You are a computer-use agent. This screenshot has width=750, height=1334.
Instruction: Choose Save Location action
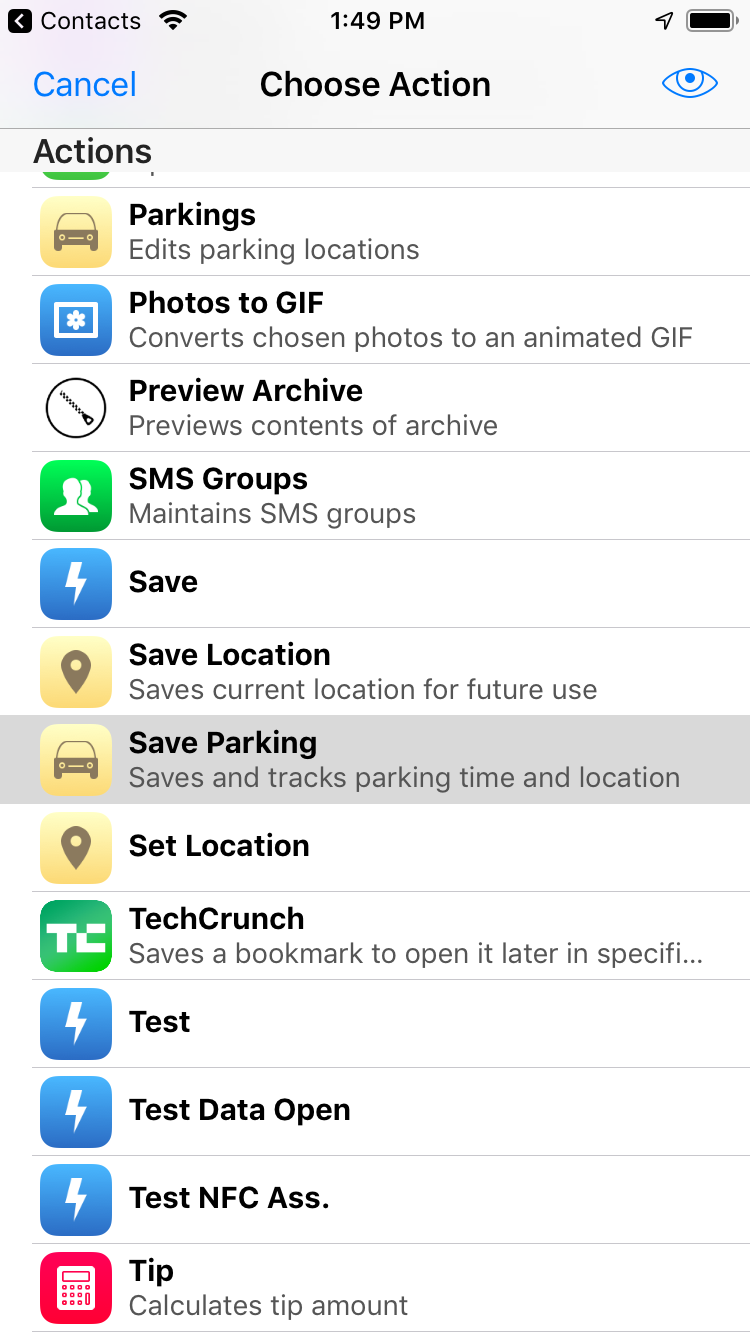[375, 672]
